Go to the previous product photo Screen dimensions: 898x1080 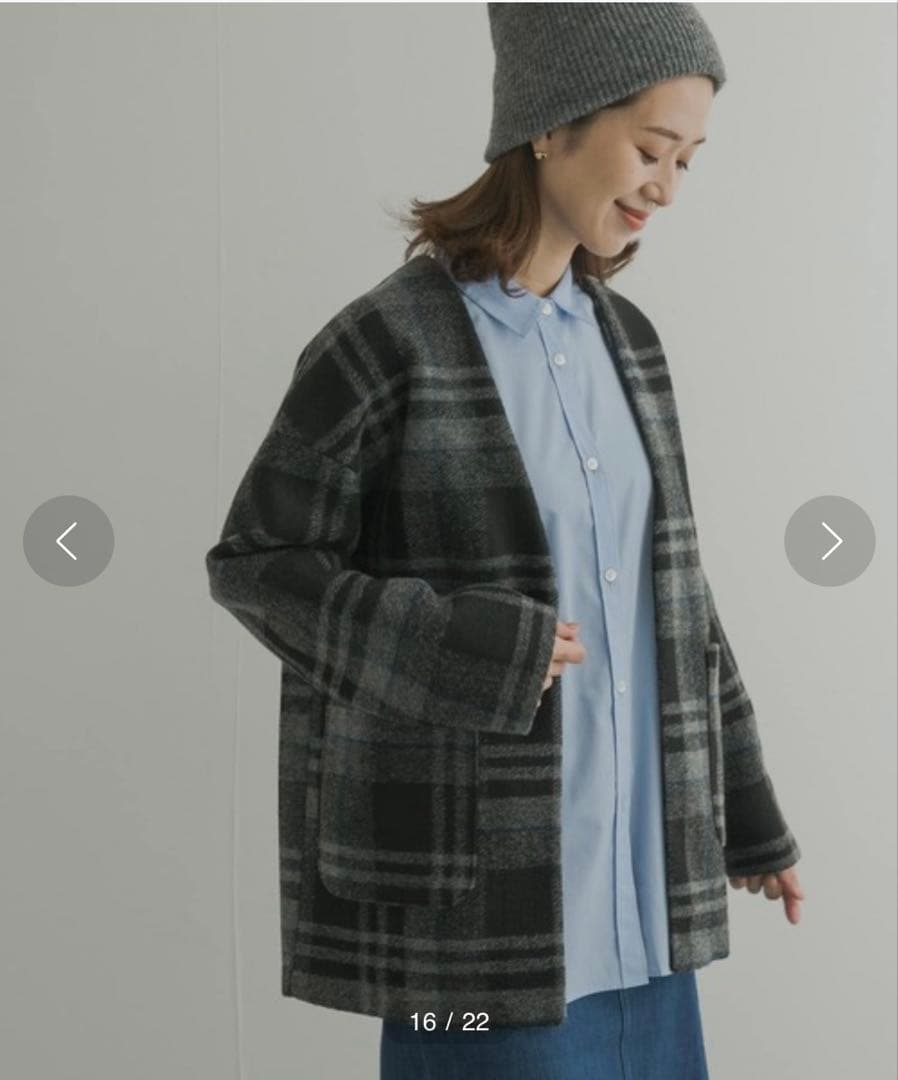point(68,541)
